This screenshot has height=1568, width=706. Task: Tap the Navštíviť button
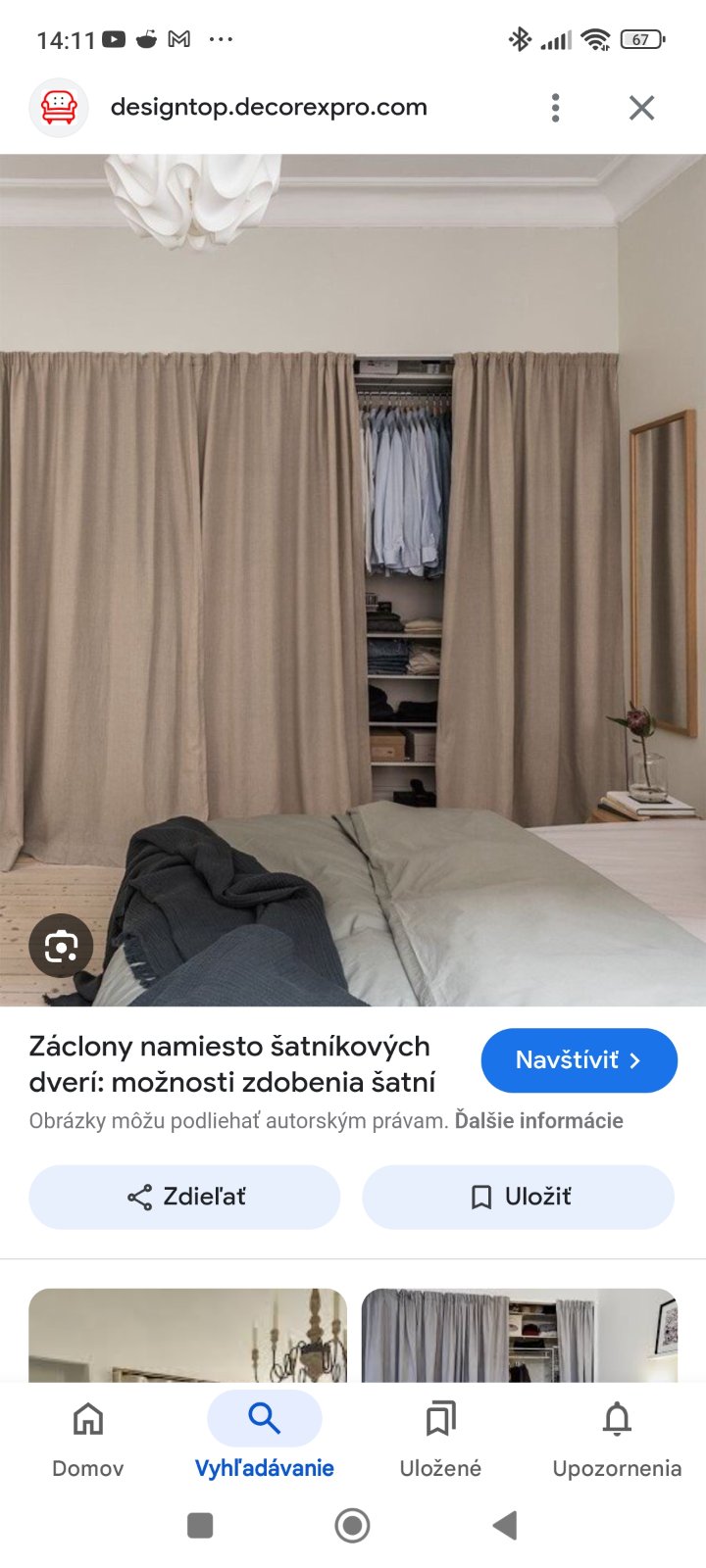coord(579,1060)
